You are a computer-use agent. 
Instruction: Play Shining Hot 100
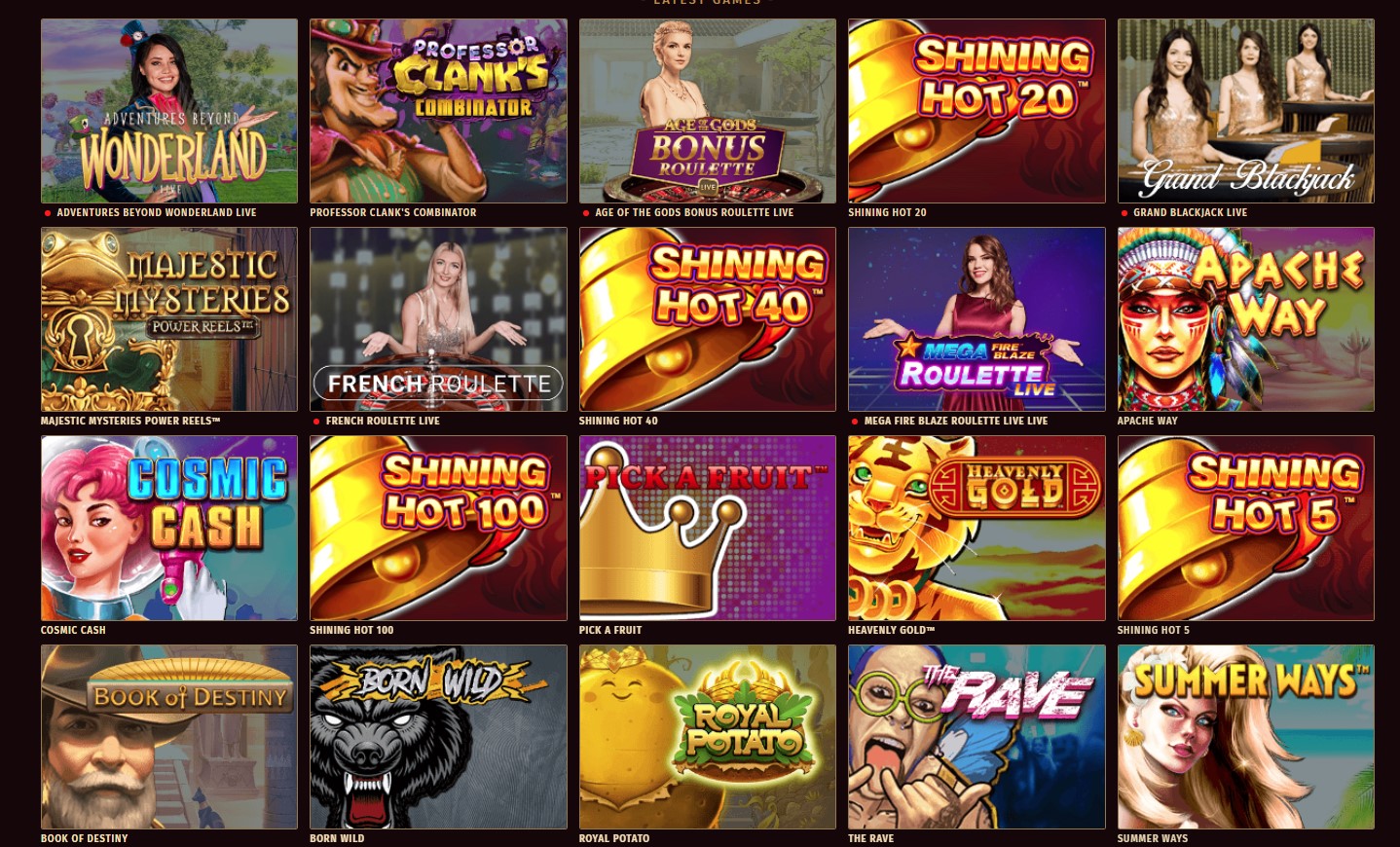(438, 528)
